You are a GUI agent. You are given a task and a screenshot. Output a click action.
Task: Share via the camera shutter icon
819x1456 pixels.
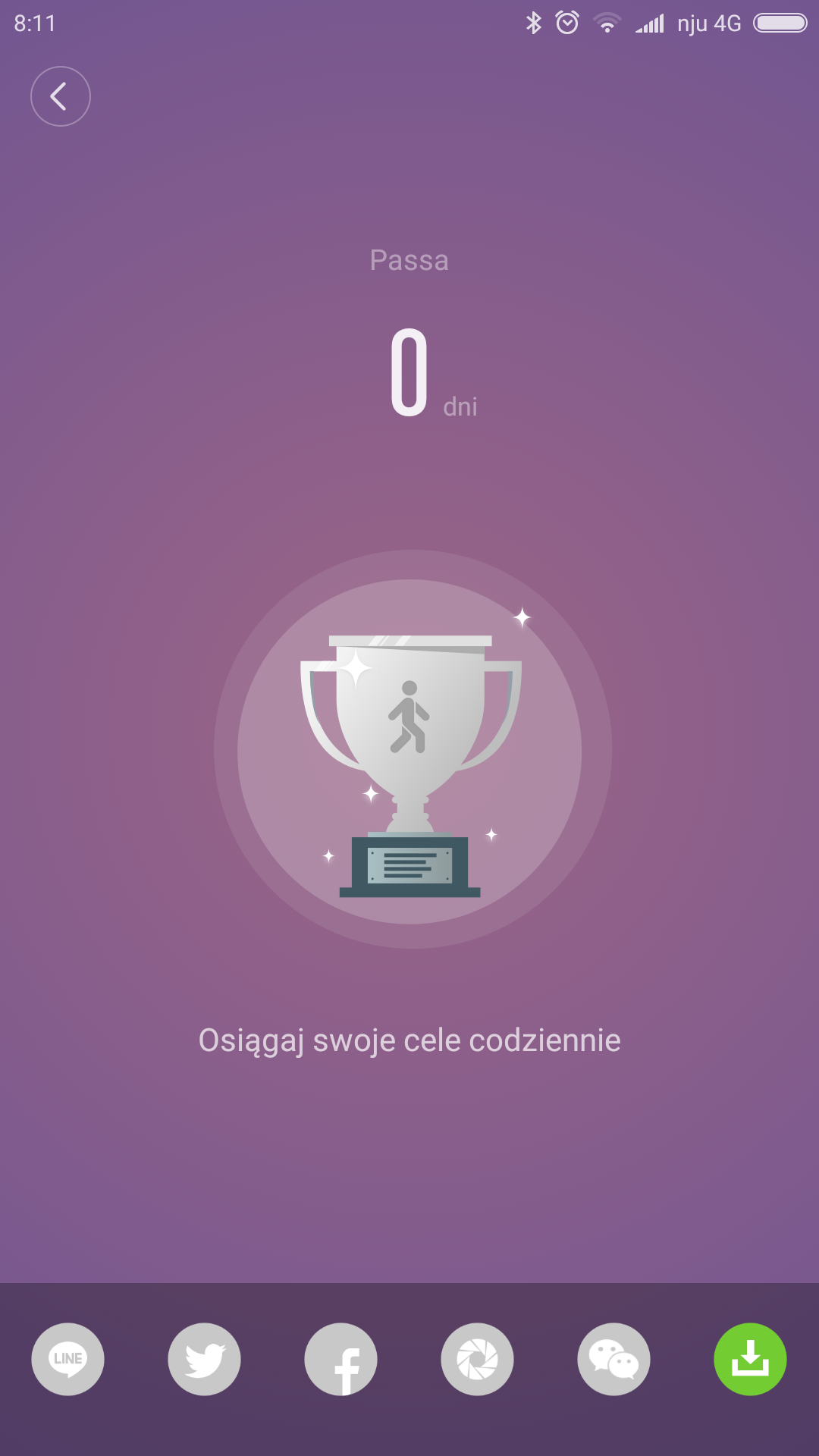(477, 1359)
